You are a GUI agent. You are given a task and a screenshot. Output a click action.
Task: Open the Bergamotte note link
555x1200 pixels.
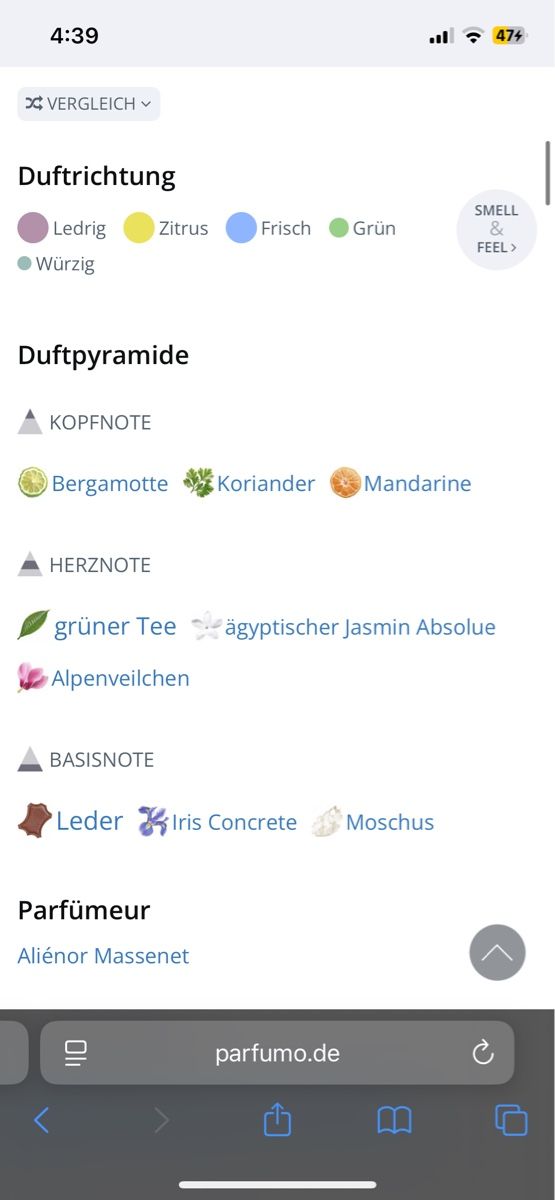pos(94,483)
